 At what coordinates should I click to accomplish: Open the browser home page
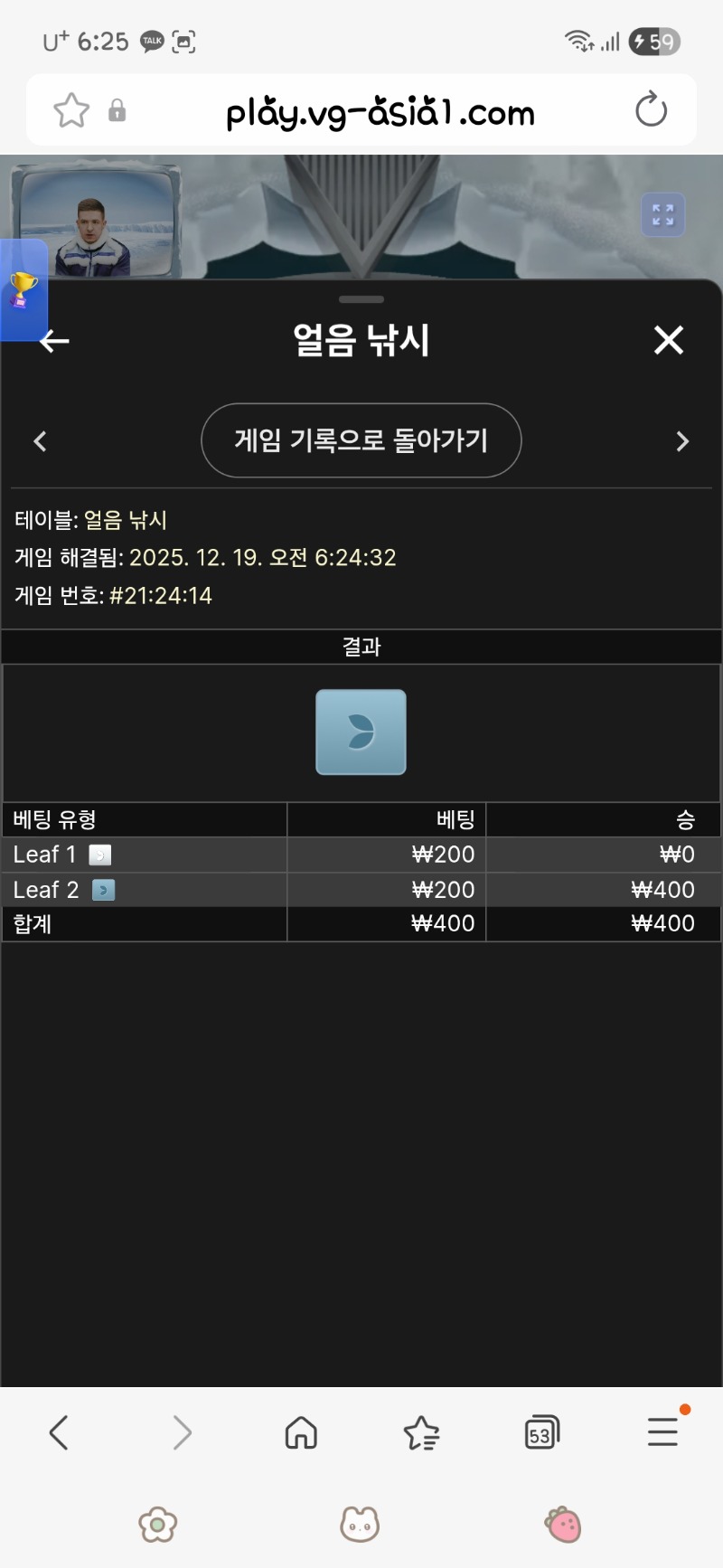click(301, 1432)
